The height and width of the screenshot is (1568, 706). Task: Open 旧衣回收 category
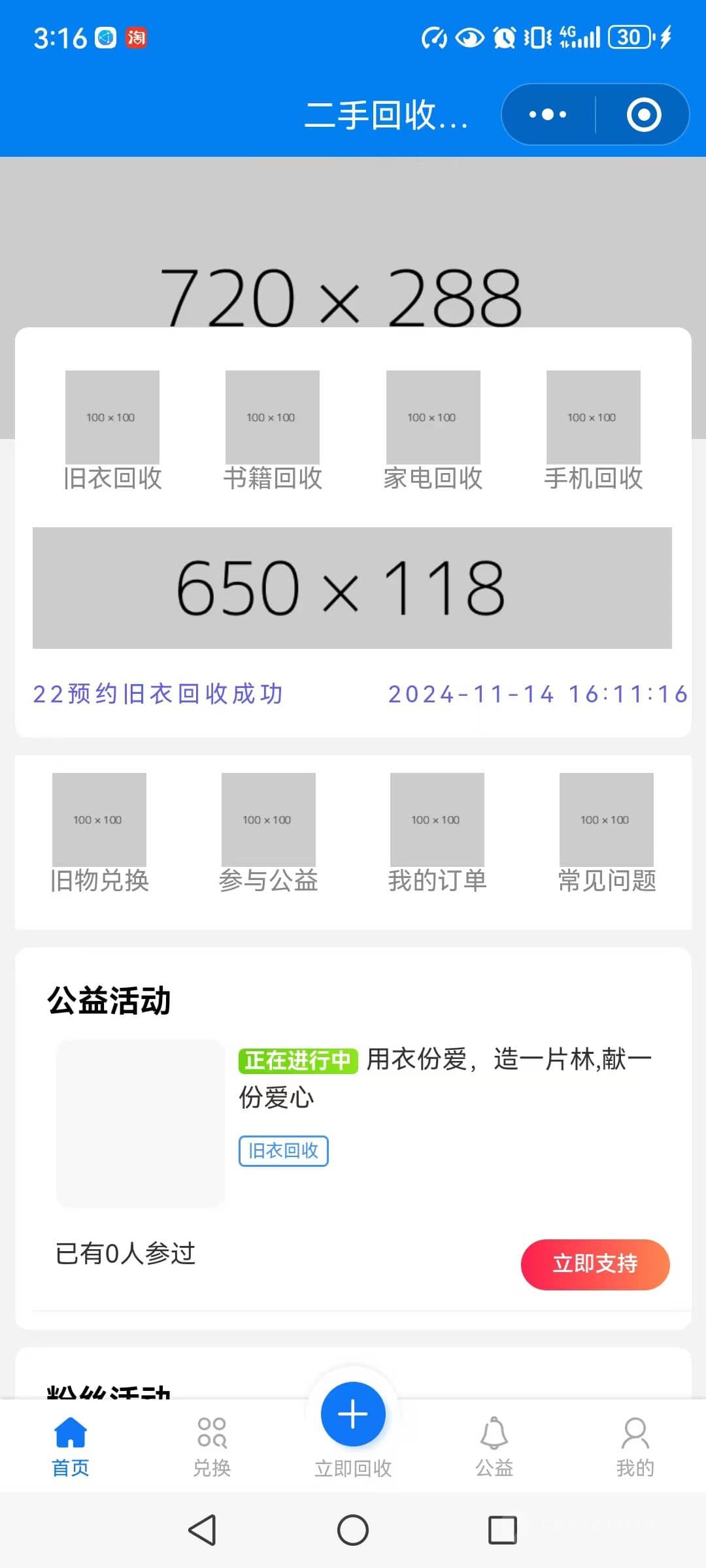(112, 431)
